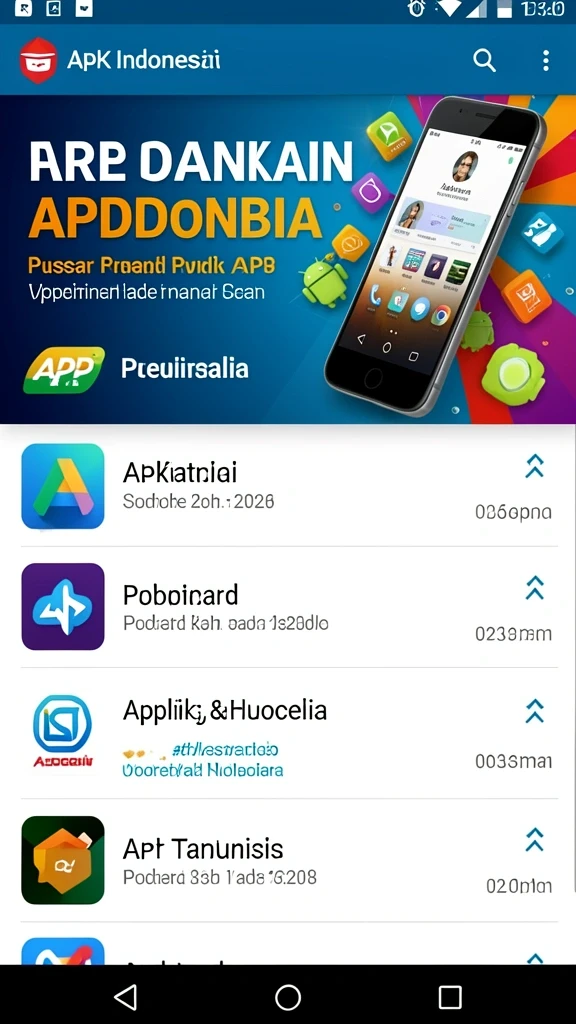Expand the chevron on Apt Tanunisis row
The width and height of the screenshot is (576, 1024).
click(x=535, y=839)
